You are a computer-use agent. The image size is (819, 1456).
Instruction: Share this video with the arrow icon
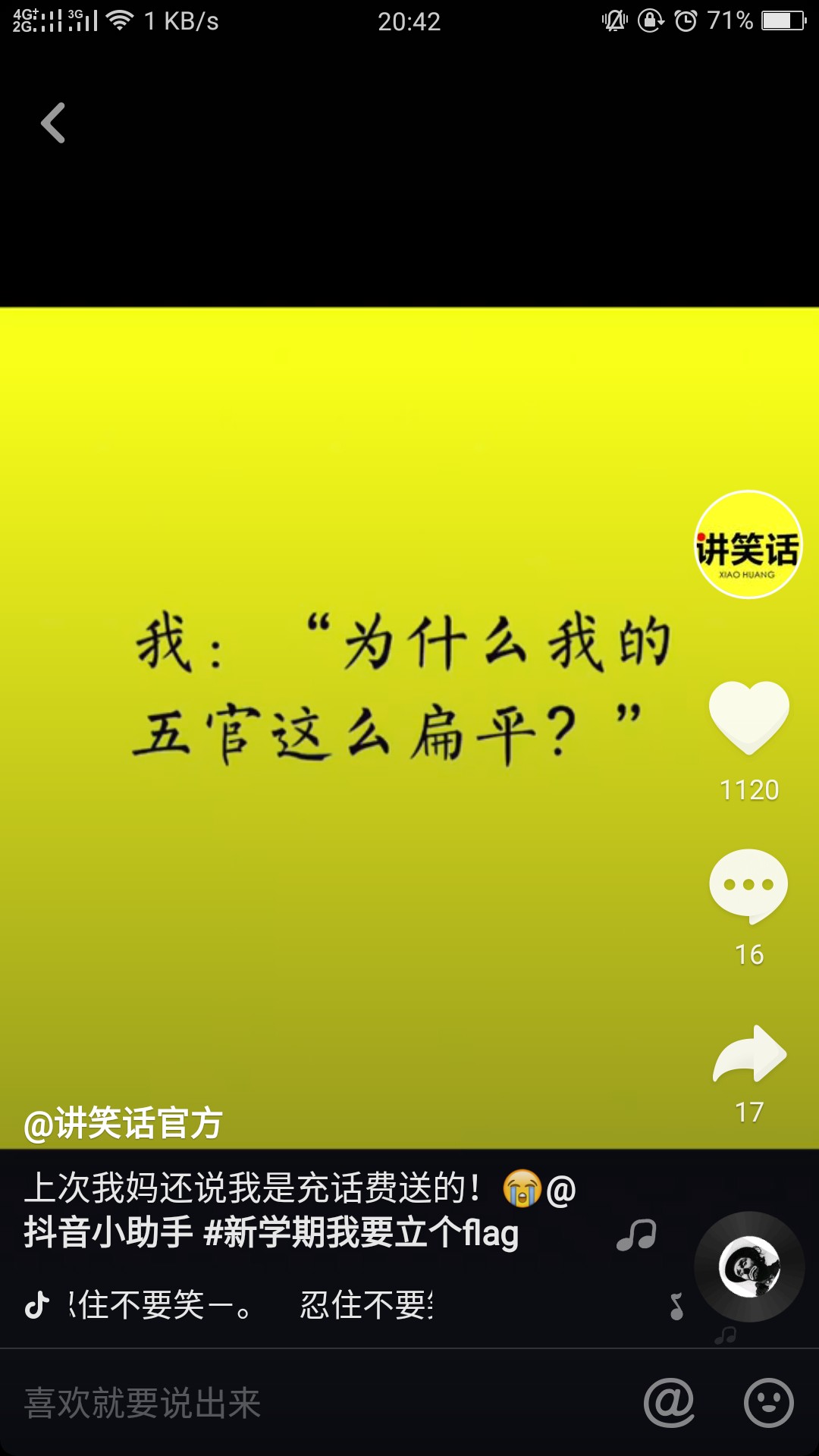coord(749,1054)
